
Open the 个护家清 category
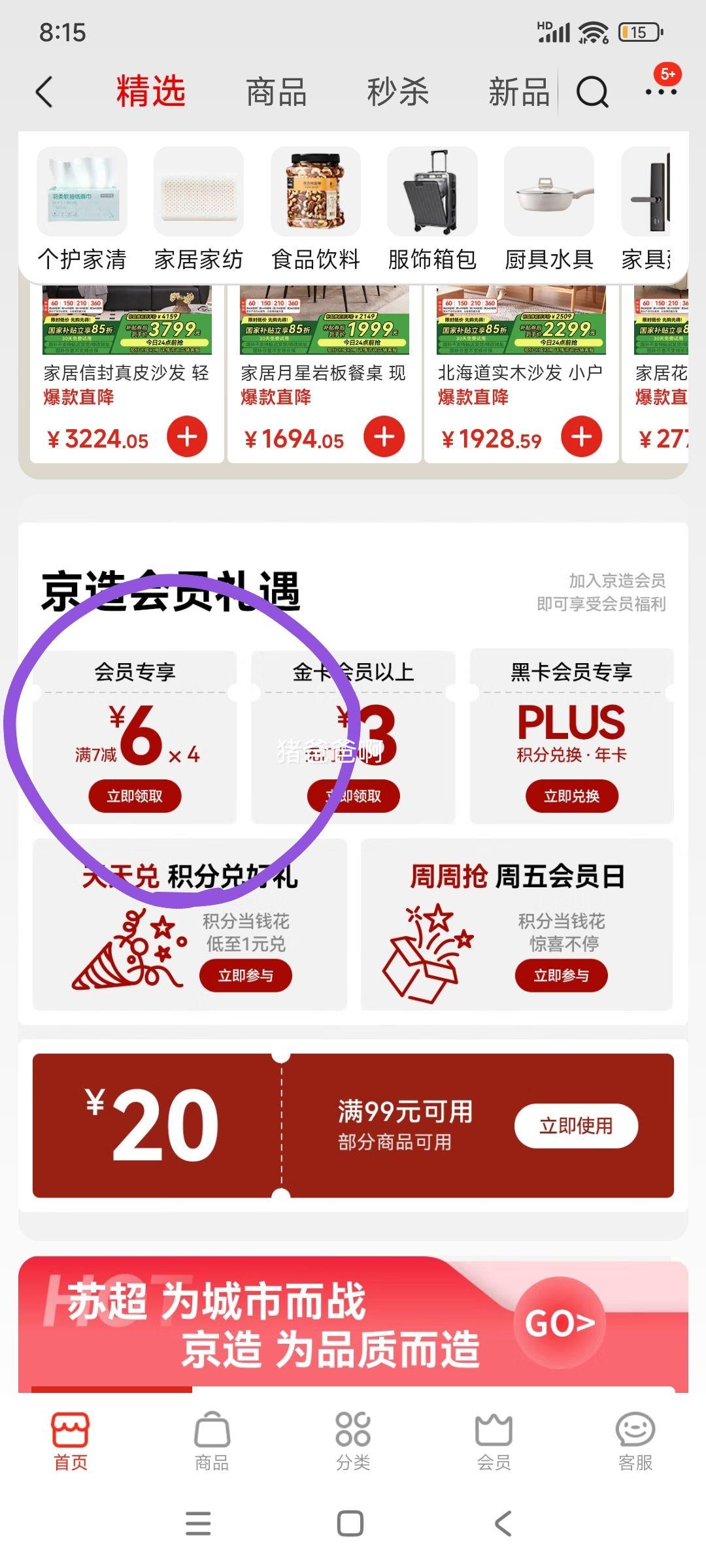pyautogui.click(x=82, y=208)
